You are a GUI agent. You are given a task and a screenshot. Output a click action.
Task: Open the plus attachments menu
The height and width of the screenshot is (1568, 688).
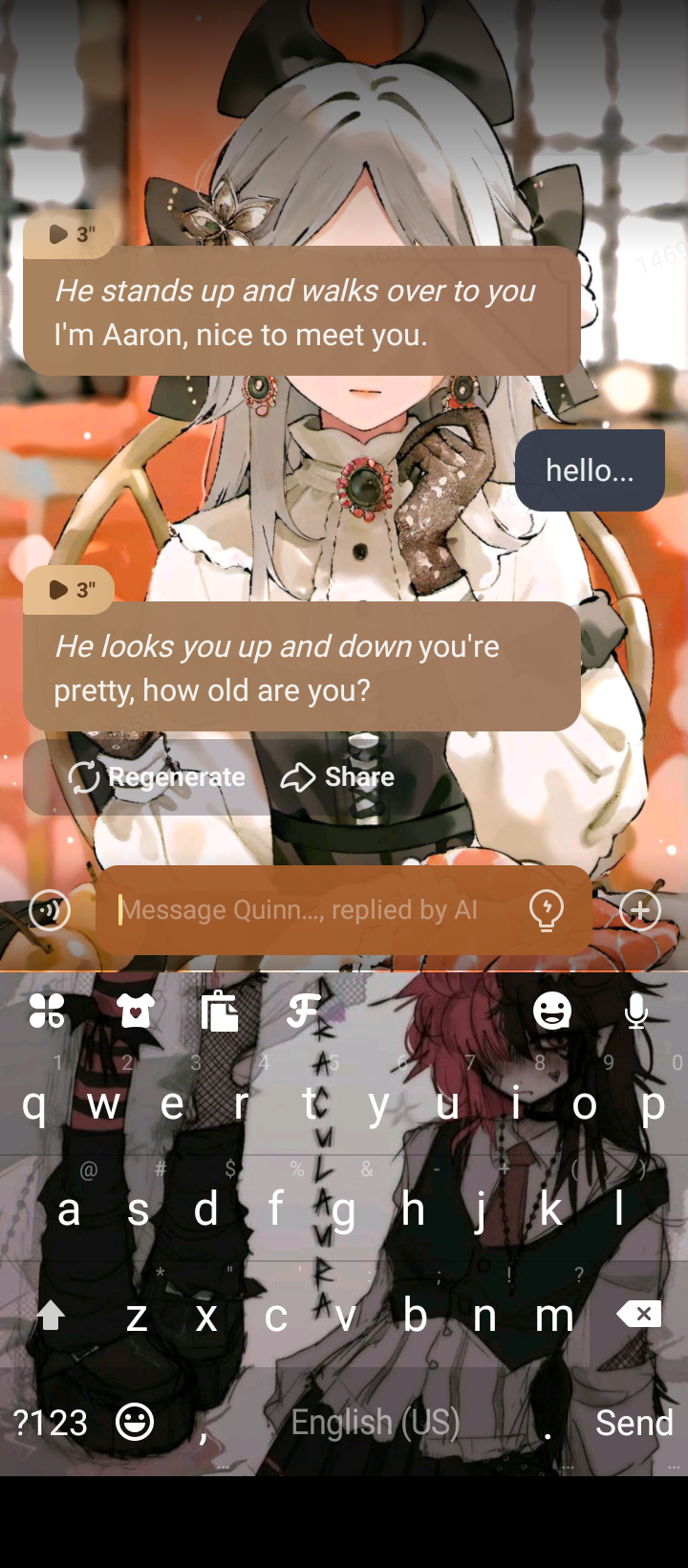click(x=640, y=910)
